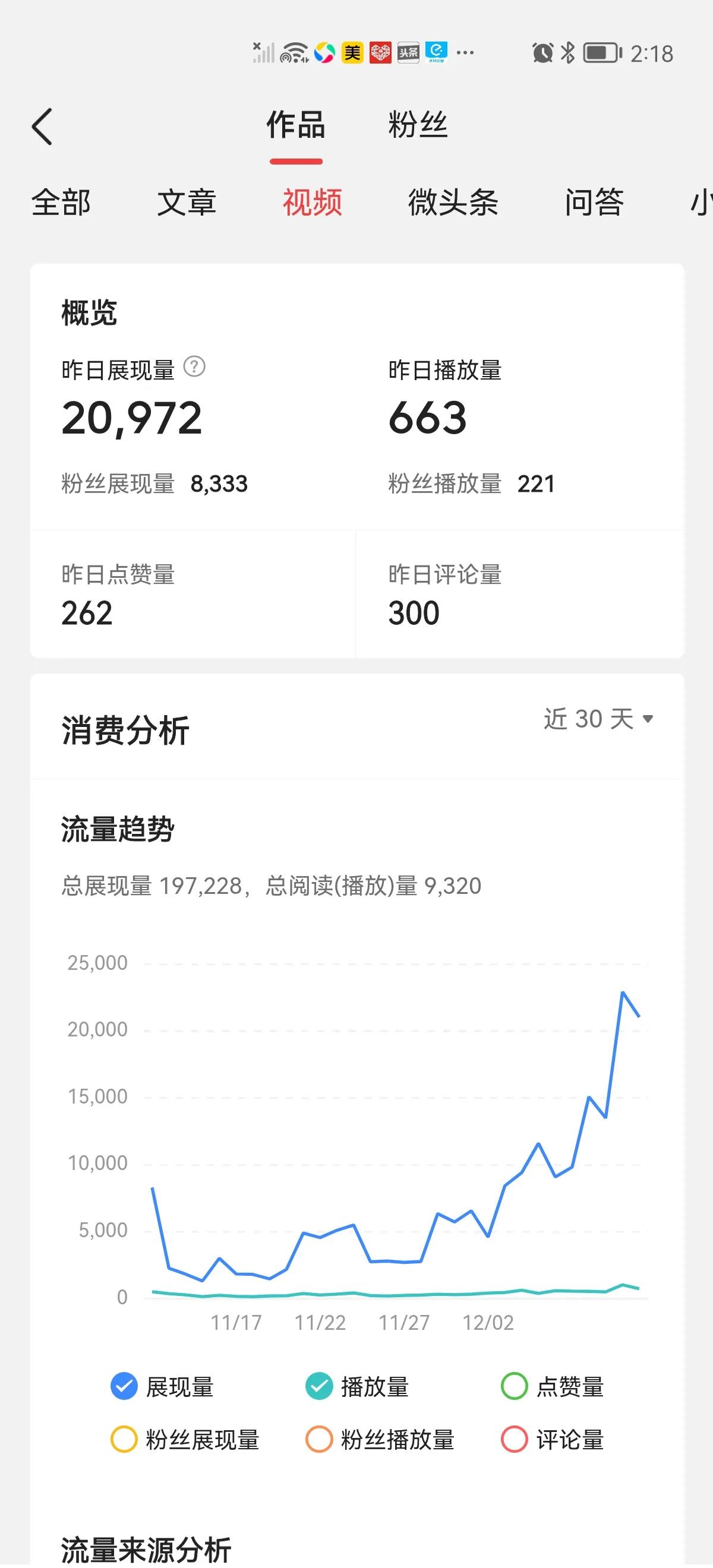713x1568 pixels.
Task: Select the 文章 content filter
Action: (188, 202)
